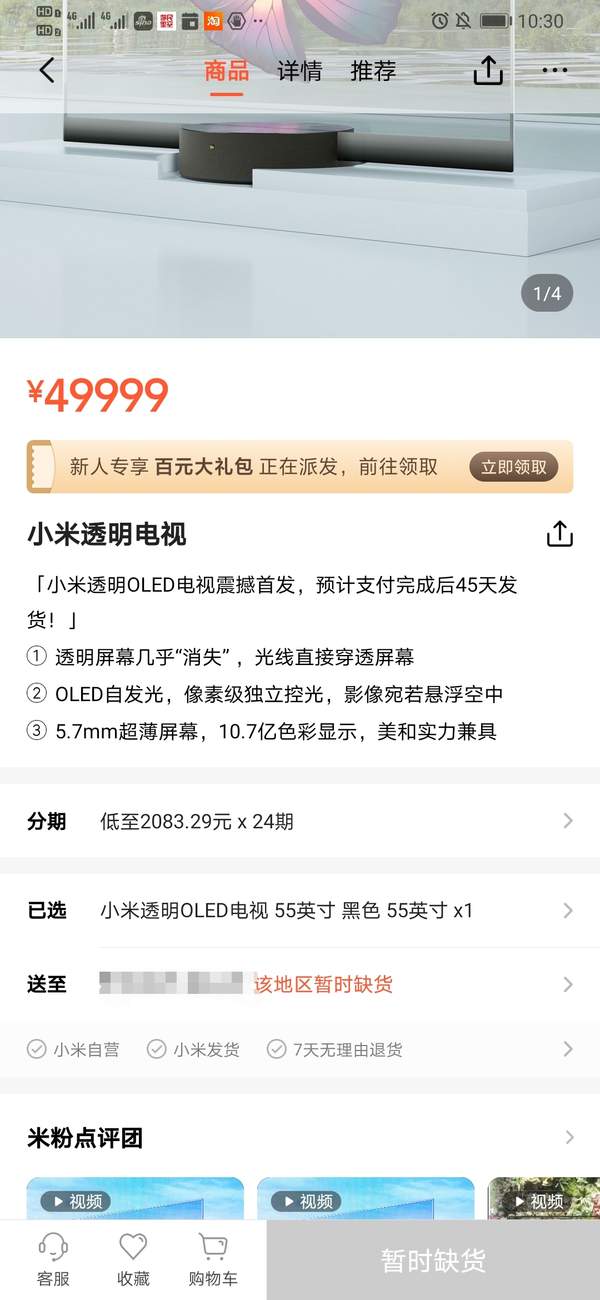Go back using the top-left arrow
The height and width of the screenshot is (1300, 600).
click(47, 71)
